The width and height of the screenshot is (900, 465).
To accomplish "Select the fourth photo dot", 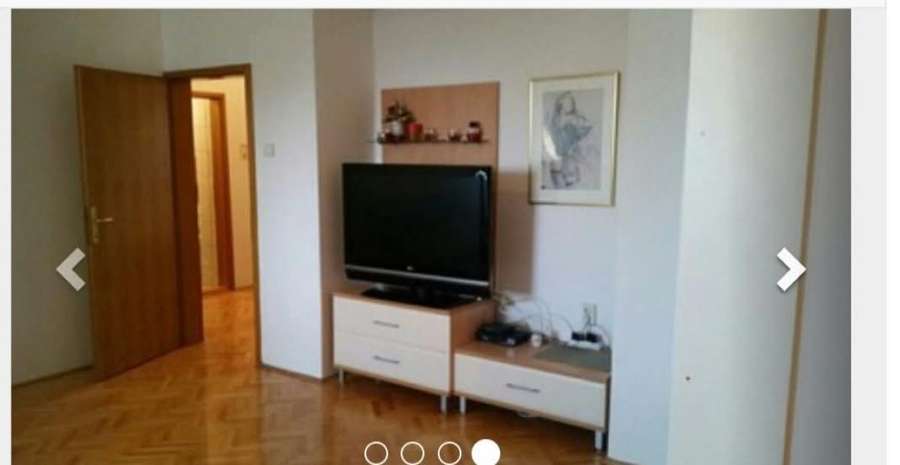I will tap(486, 453).
